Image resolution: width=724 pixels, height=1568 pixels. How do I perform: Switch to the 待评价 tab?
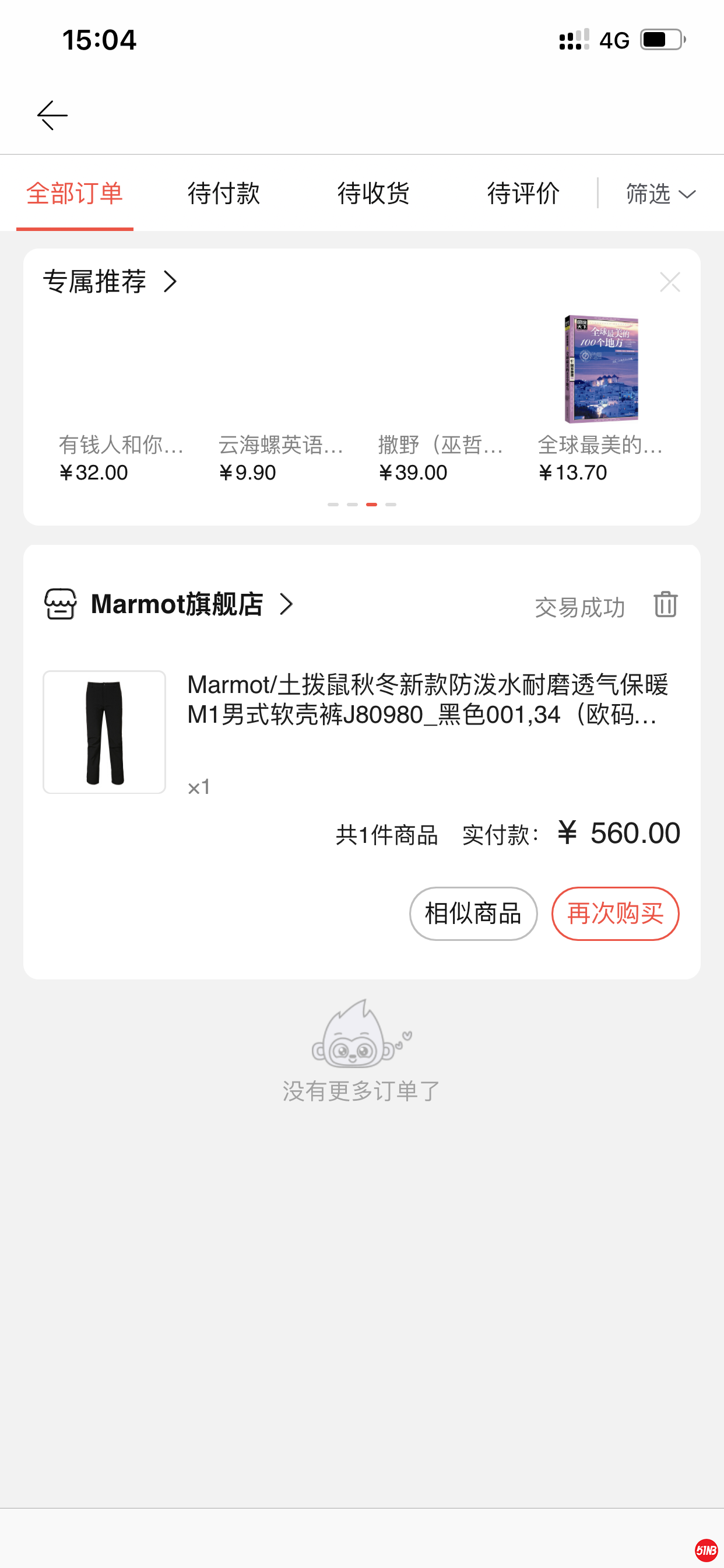pyautogui.click(x=523, y=194)
